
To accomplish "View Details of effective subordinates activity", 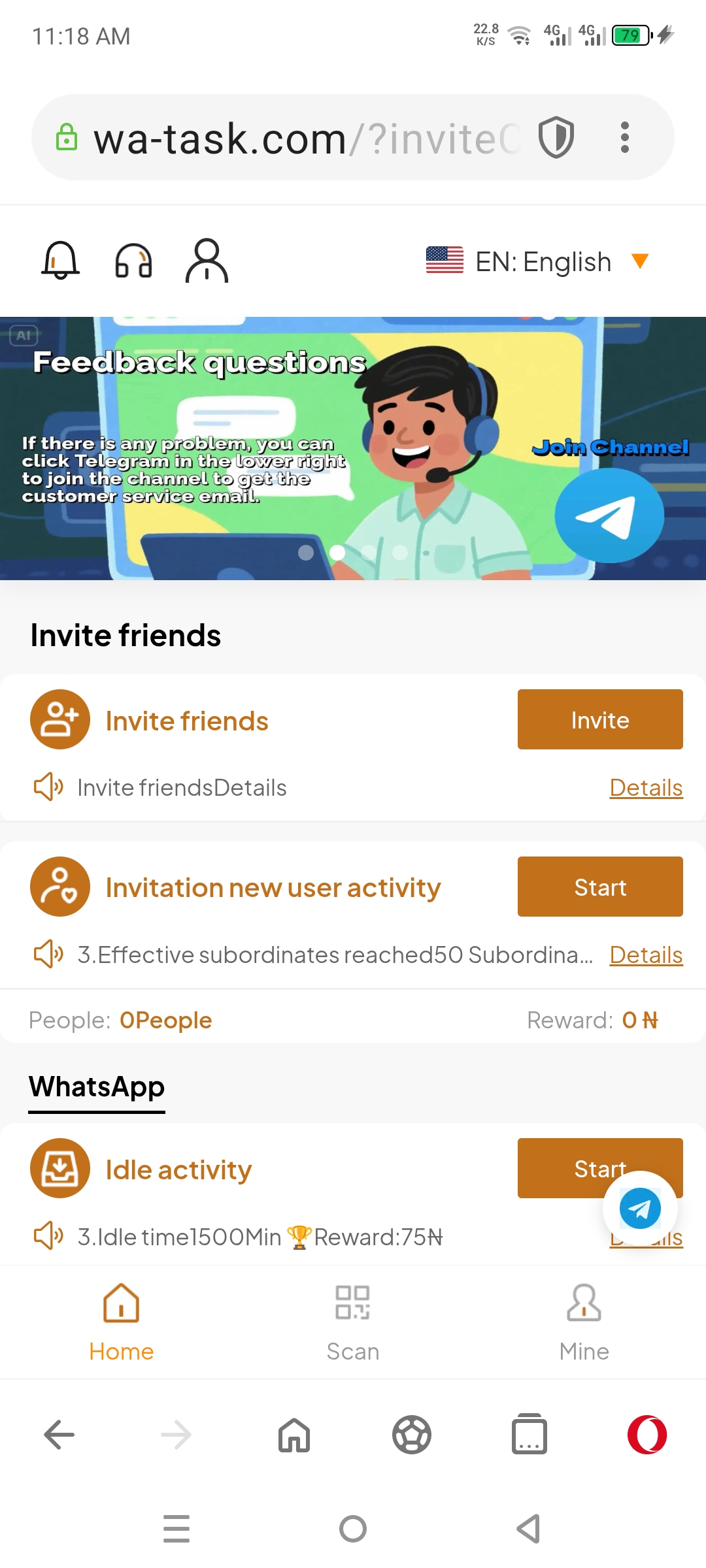I will click(x=645, y=955).
